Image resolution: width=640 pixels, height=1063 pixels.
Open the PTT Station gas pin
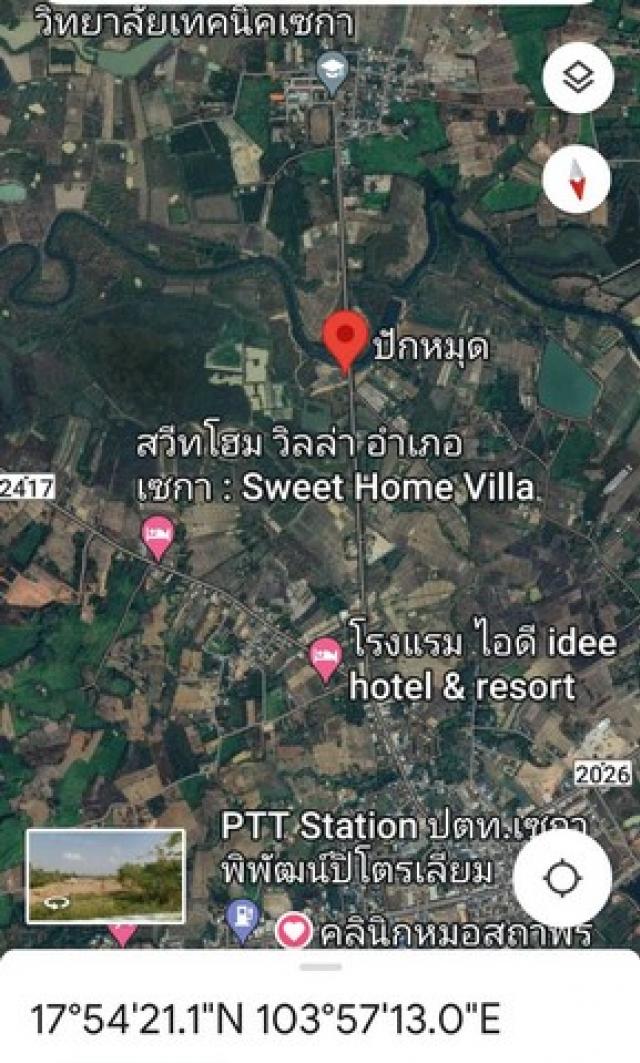243,918
